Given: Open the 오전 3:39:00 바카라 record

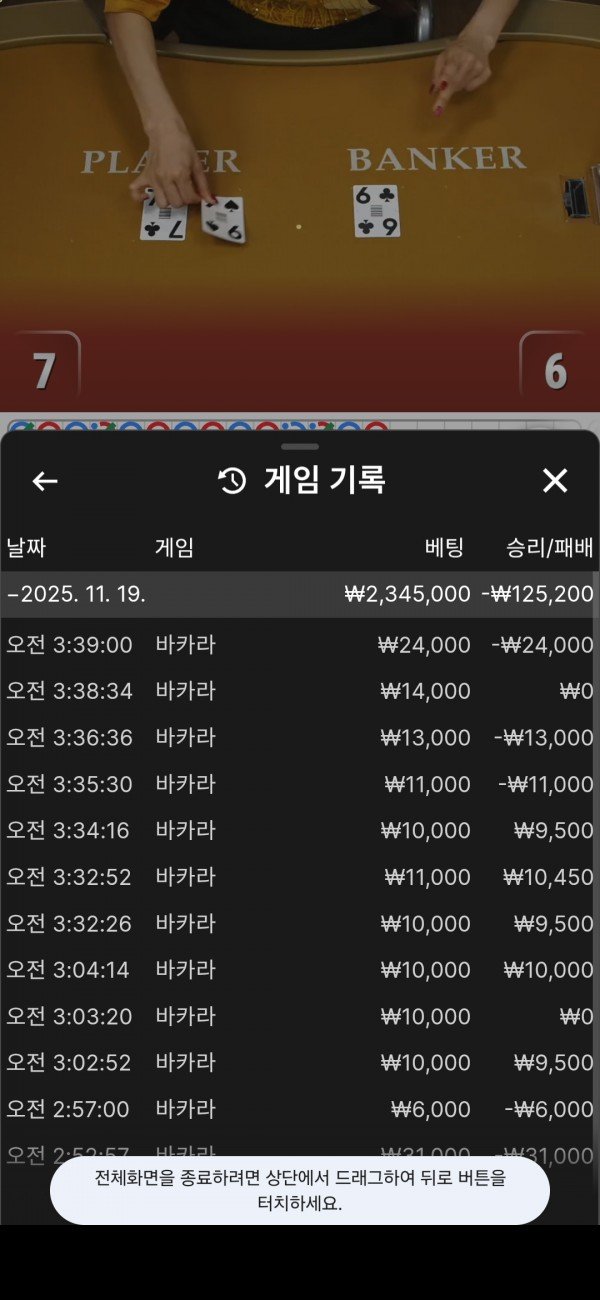Looking at the screenshot, I should 300,645.
